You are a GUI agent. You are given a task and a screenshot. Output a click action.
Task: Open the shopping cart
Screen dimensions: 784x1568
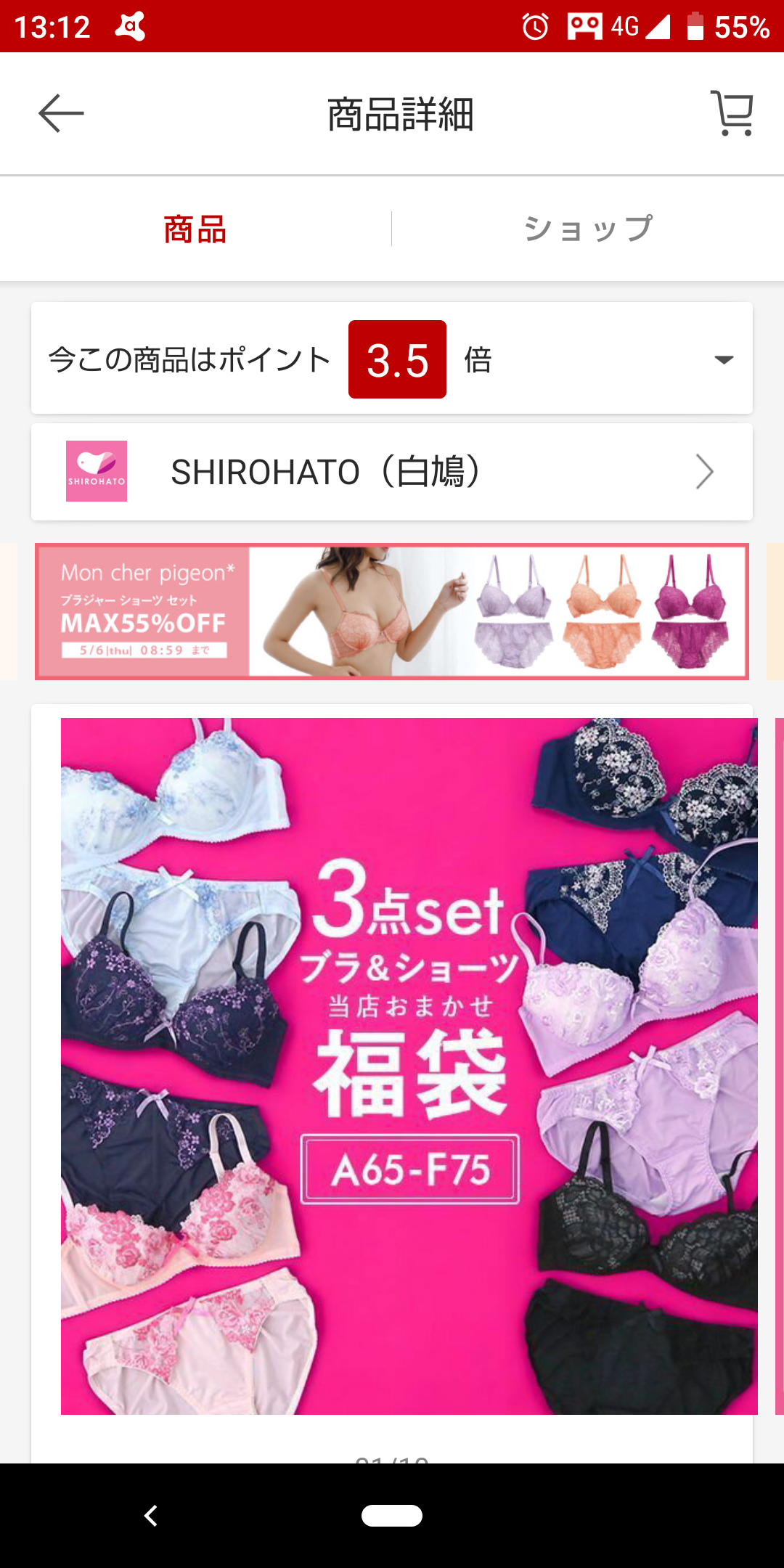click(x=732, y=114)
